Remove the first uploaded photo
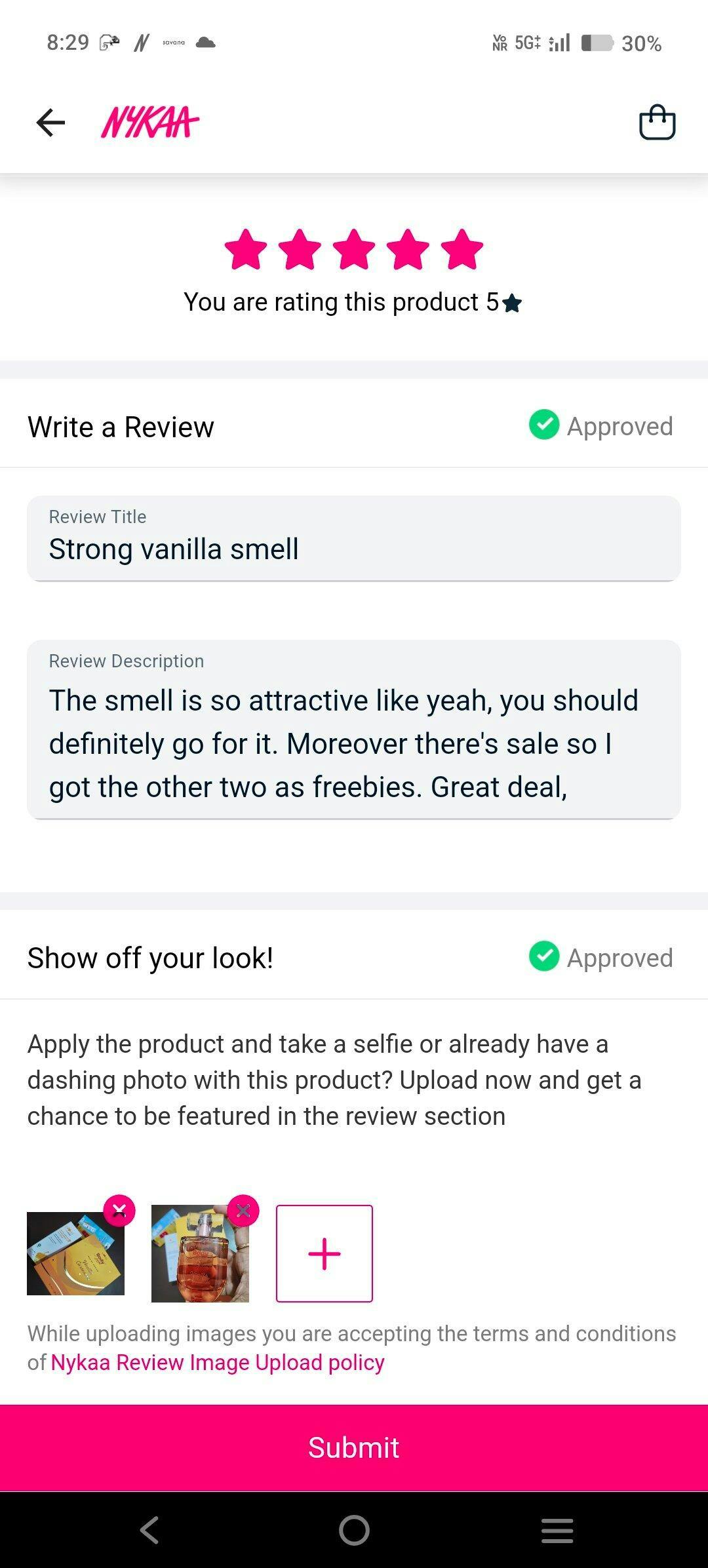 (119, 1210)
